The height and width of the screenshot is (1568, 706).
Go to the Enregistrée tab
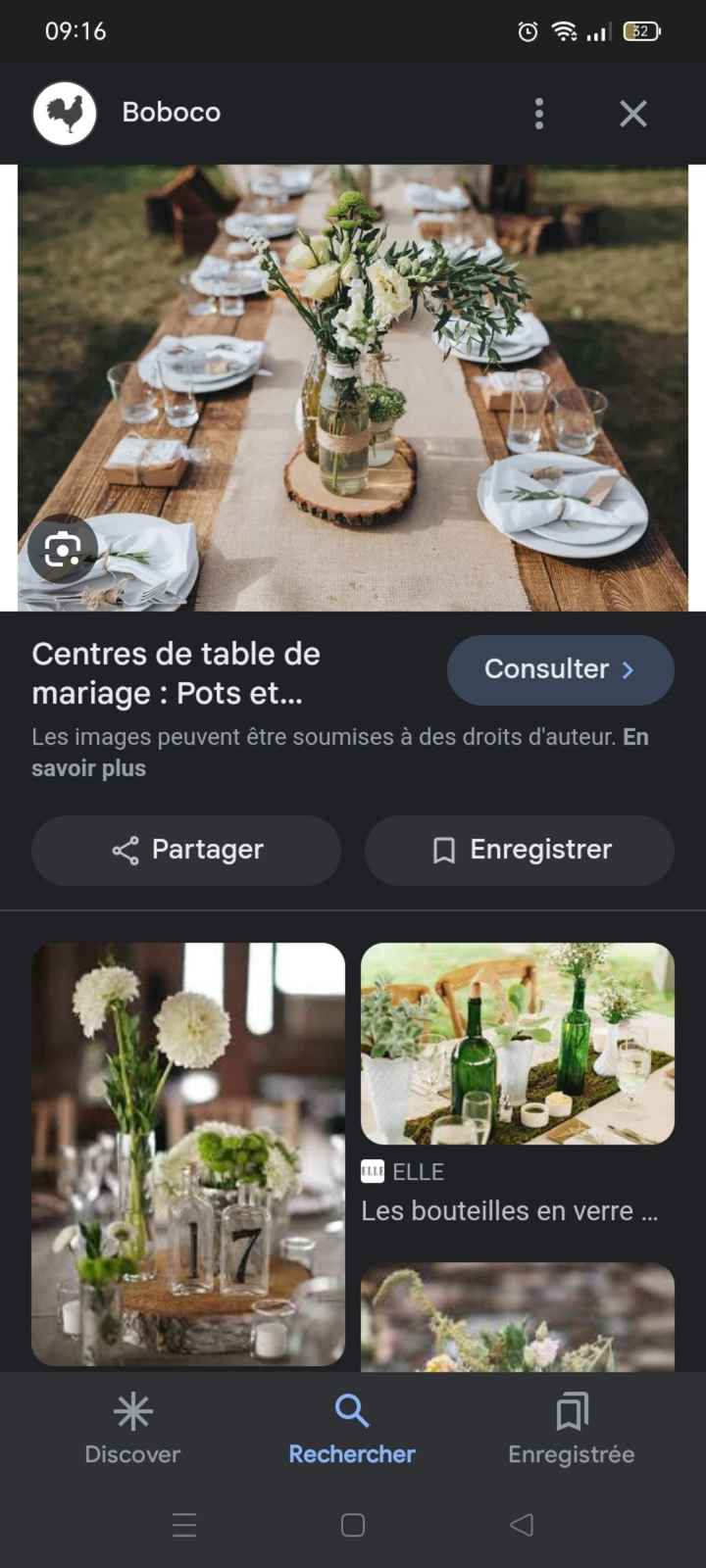pos(571,1429)
